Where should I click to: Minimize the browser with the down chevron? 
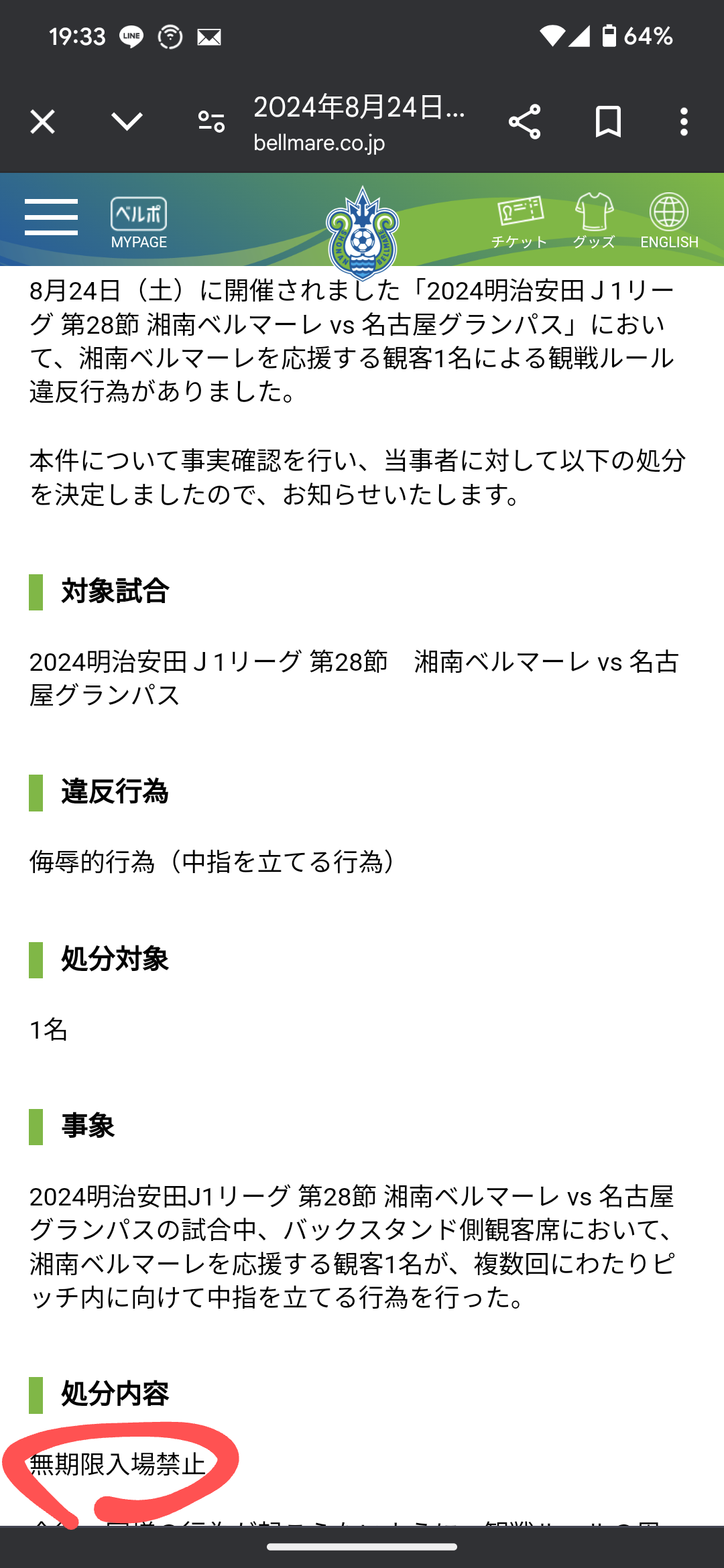tap(127, 122)
